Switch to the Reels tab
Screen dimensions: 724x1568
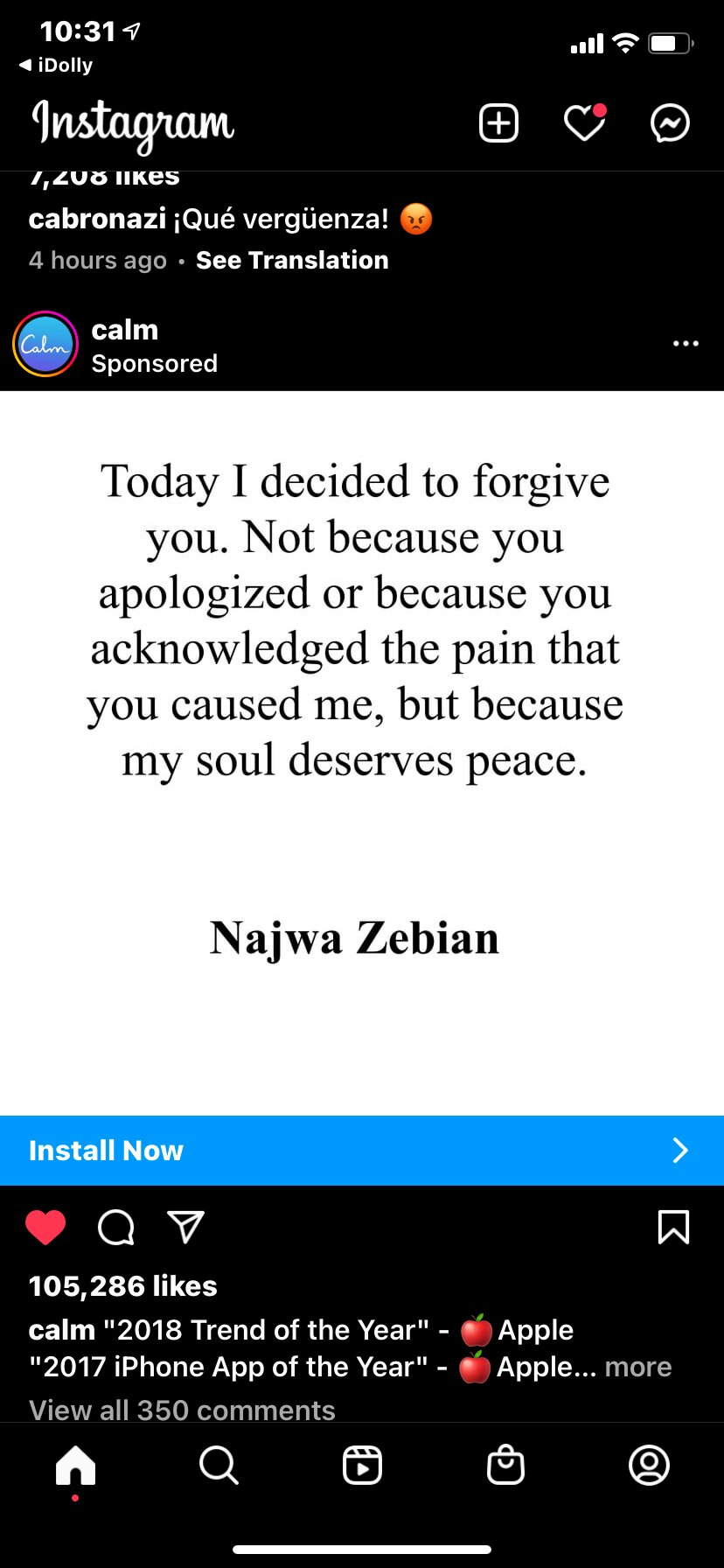[x=362, y=1465]
